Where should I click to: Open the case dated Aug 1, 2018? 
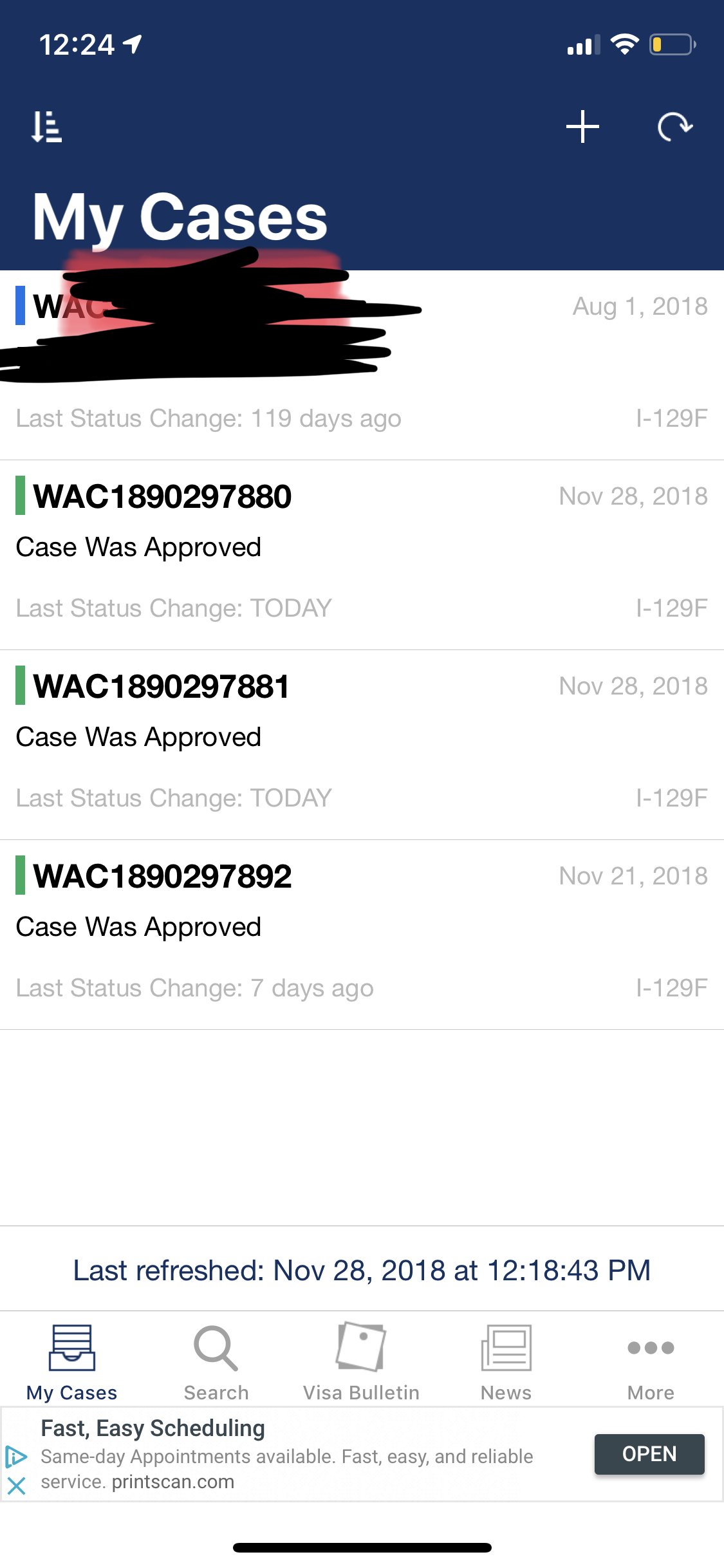tap(362, 365)
